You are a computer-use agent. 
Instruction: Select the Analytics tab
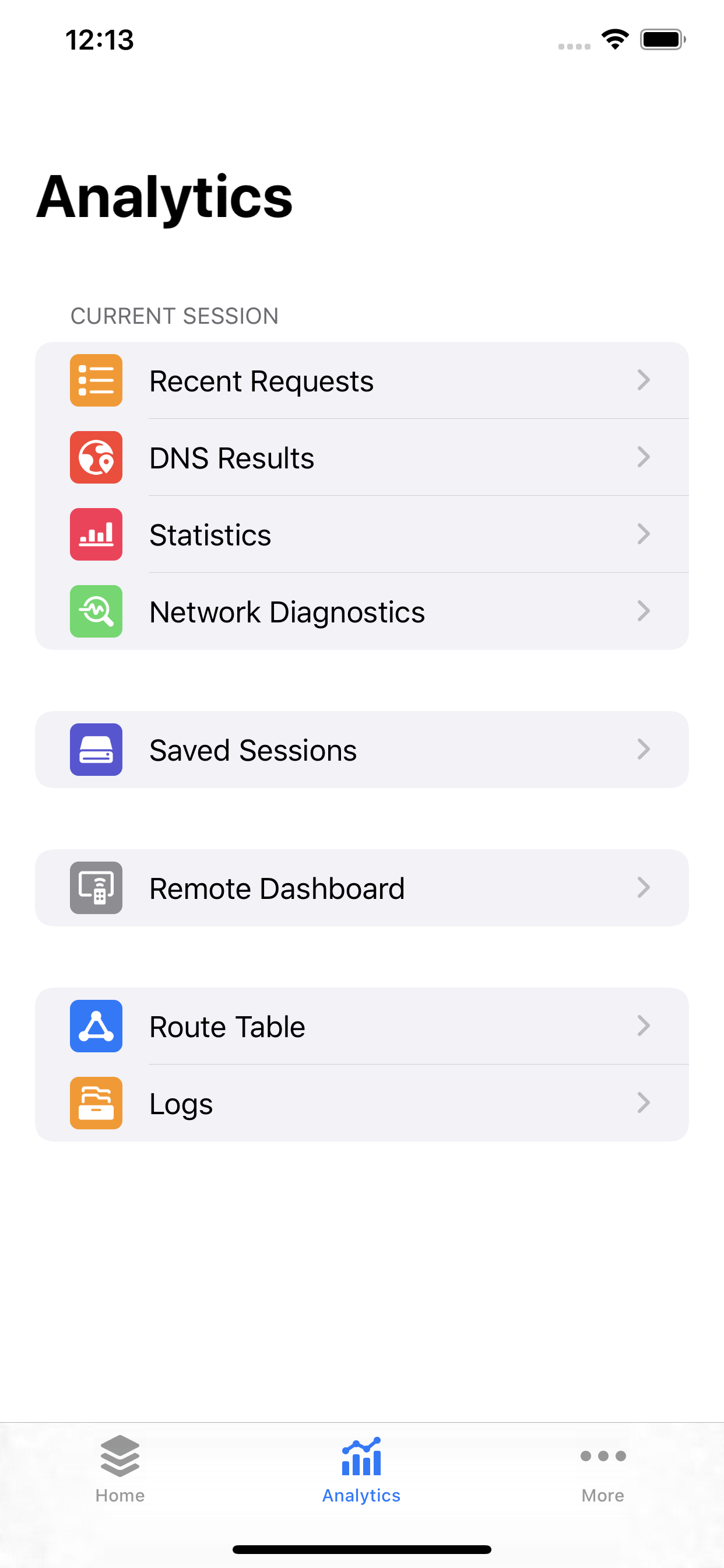coord(360,1473)
